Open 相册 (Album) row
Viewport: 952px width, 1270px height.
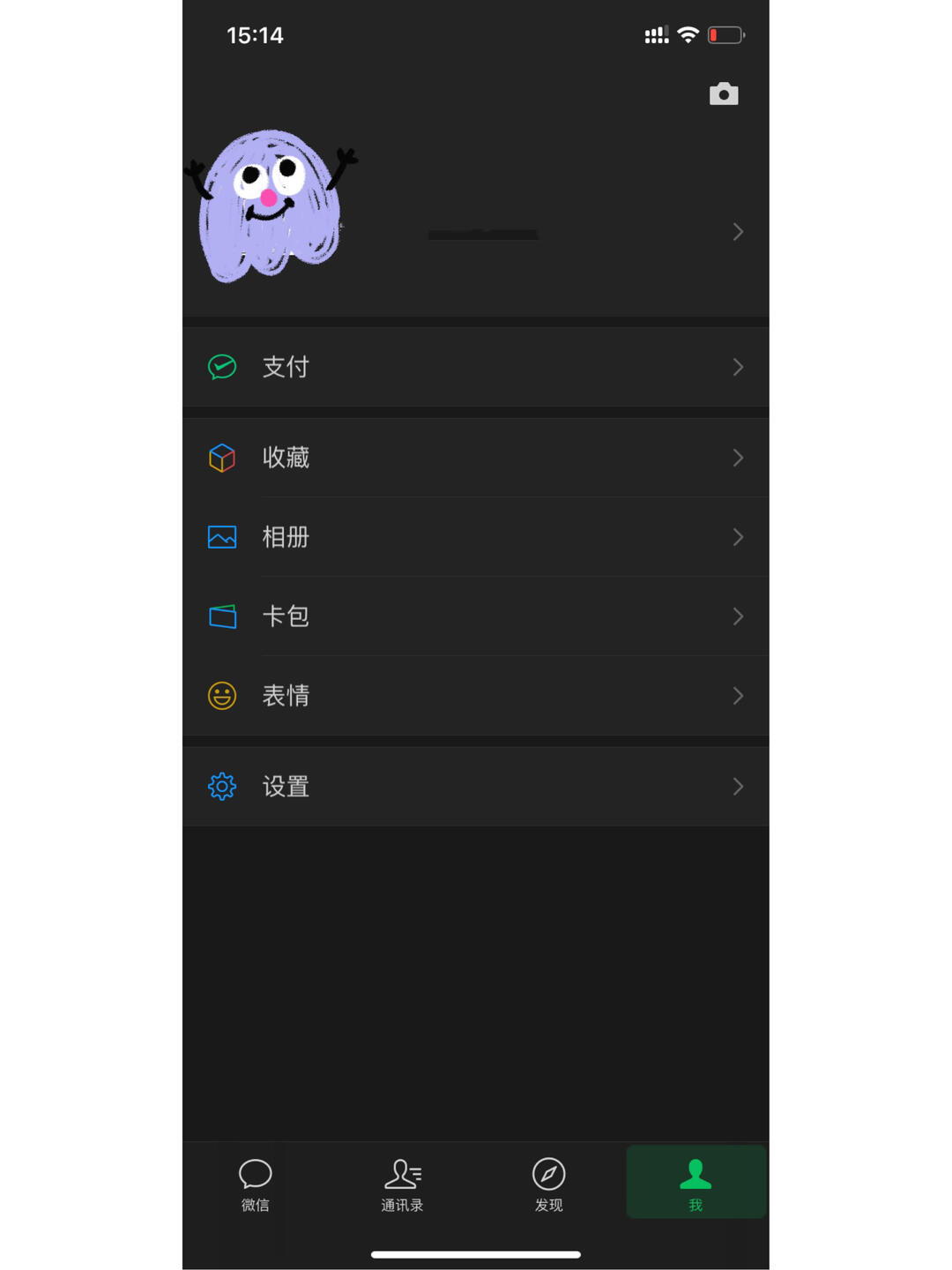click(475, 537)
